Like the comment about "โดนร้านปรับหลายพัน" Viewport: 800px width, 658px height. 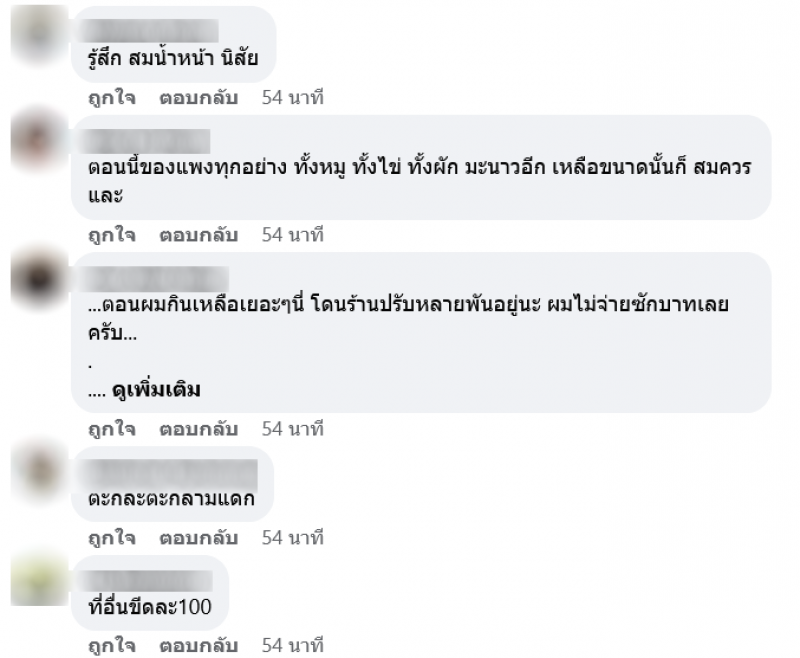[111, 430]
